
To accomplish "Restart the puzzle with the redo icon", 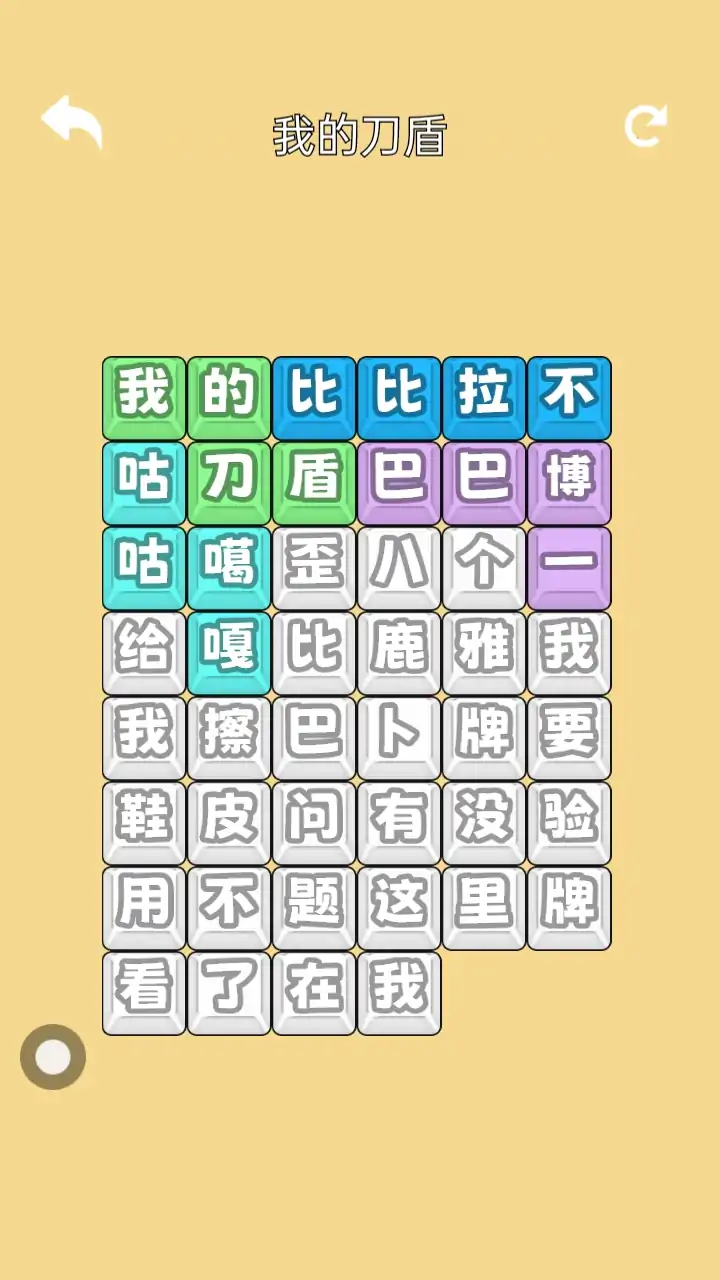I will point(645,126).
